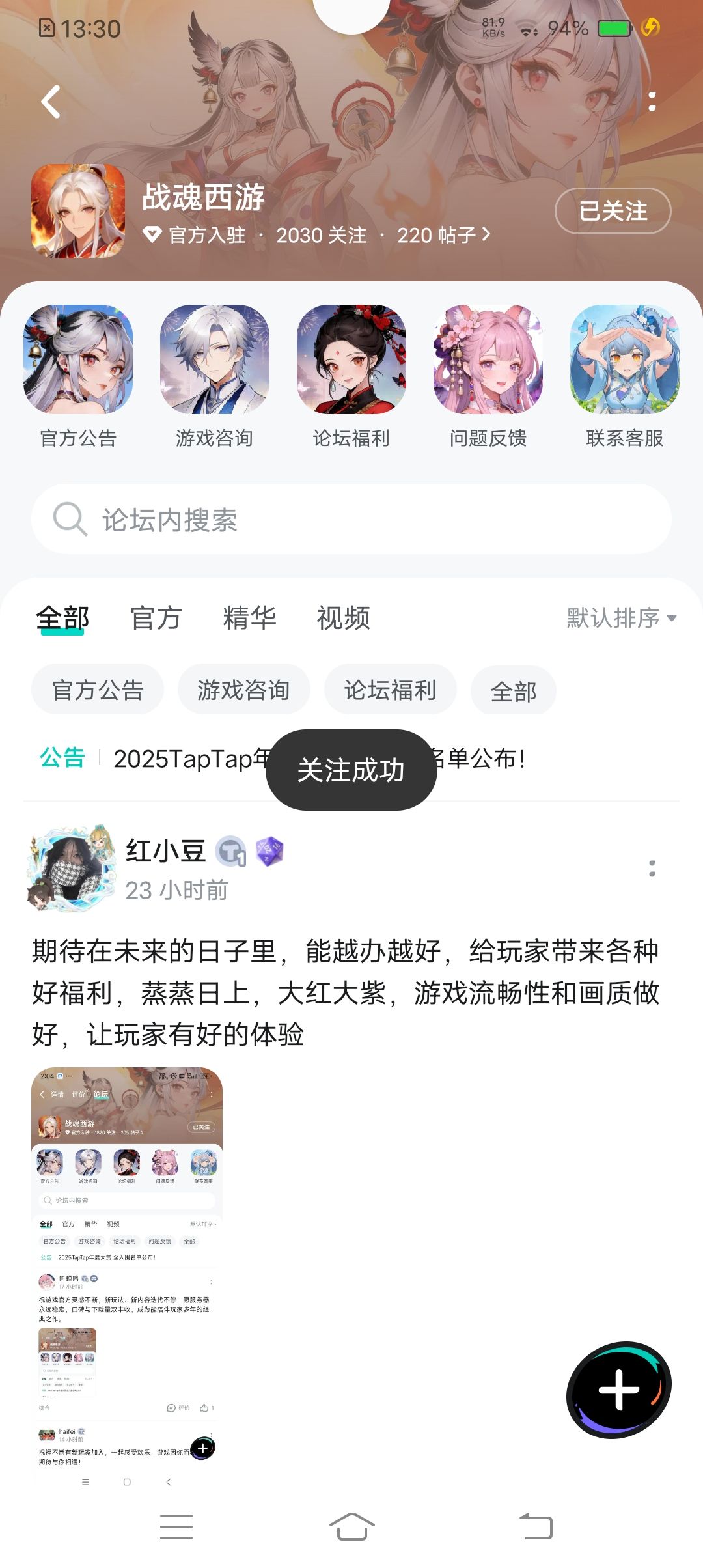Open the options menu on 红小豆's post
The image size is (703, 1568).
[652, 869]
